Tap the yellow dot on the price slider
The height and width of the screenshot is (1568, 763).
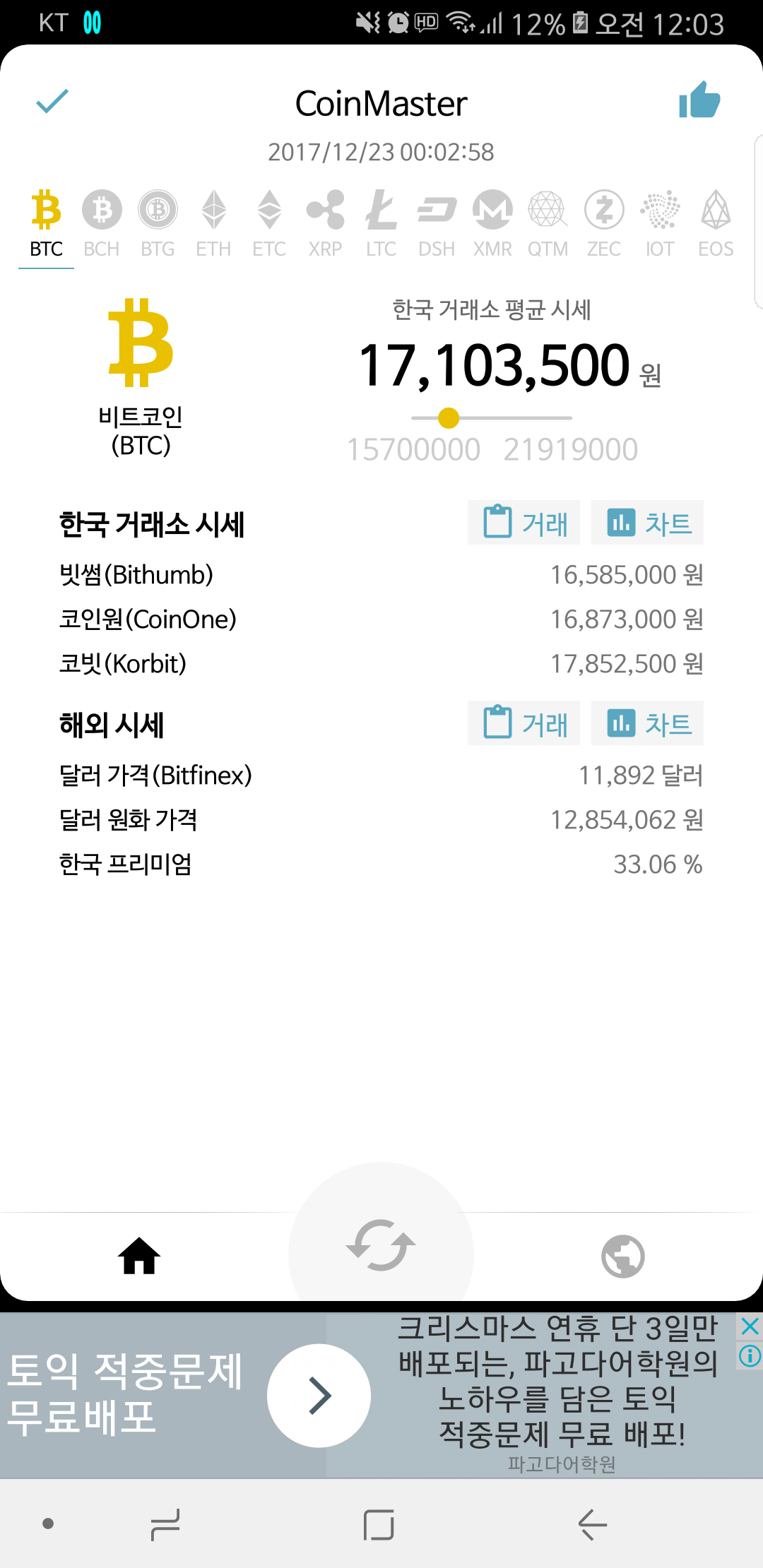tap(448, 418)
